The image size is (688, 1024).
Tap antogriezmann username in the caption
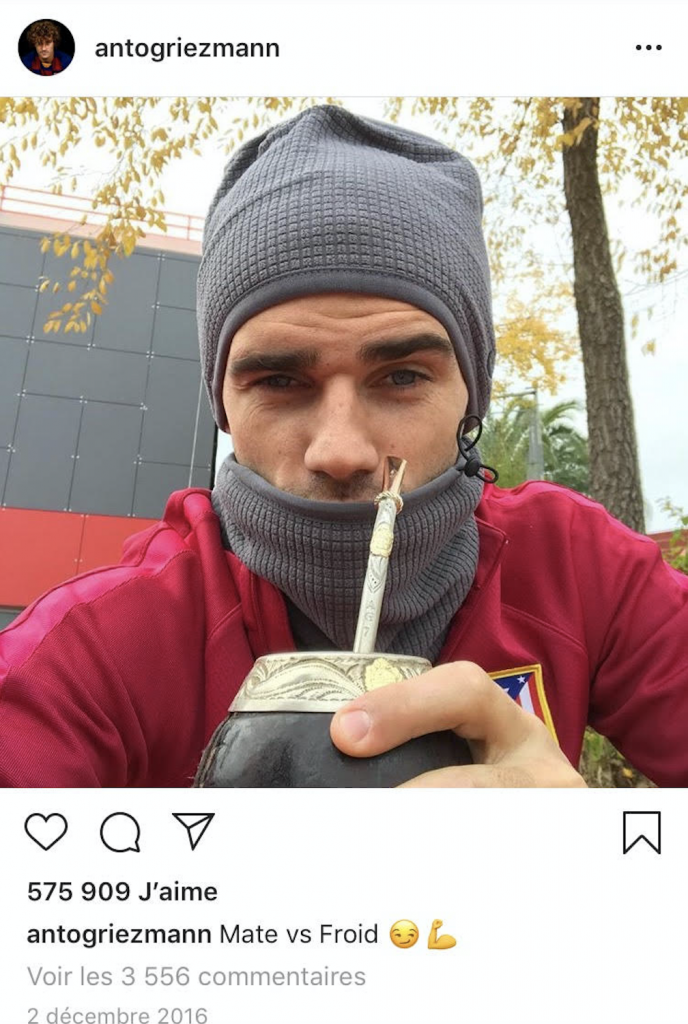[119, 935]
